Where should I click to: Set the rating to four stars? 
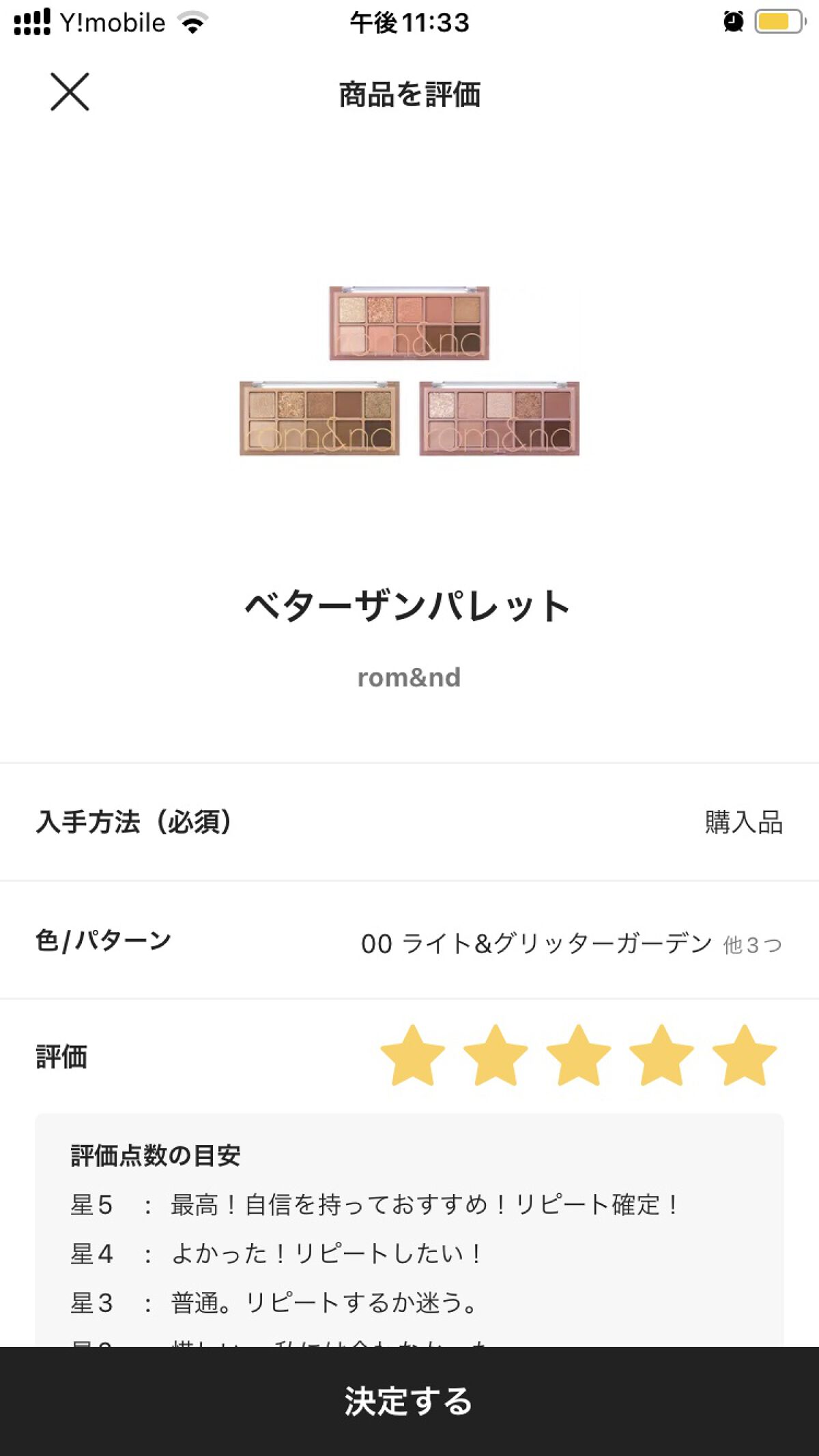tap(661, 1055)
